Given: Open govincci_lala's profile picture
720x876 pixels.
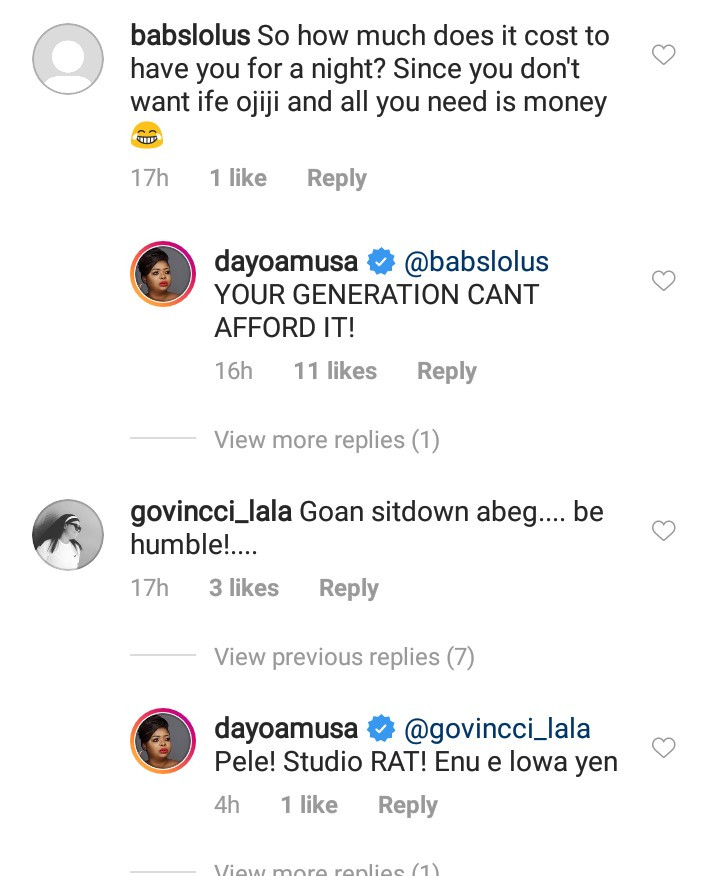Looking at the screenshot, I should tap(68, 535).
